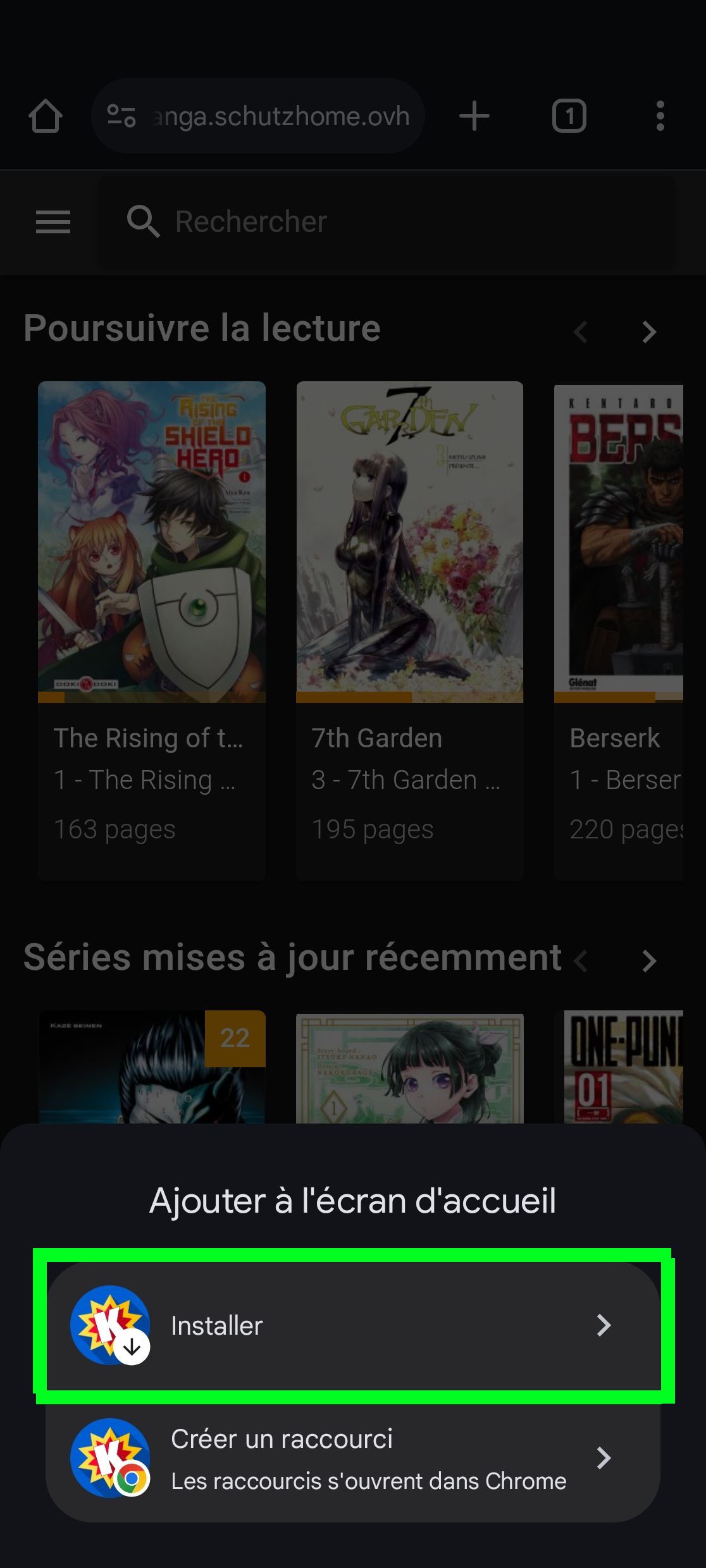Screen dimensions: 706x1568
Task: Open Chrome's overflow menu
Action: coord(660,116)
